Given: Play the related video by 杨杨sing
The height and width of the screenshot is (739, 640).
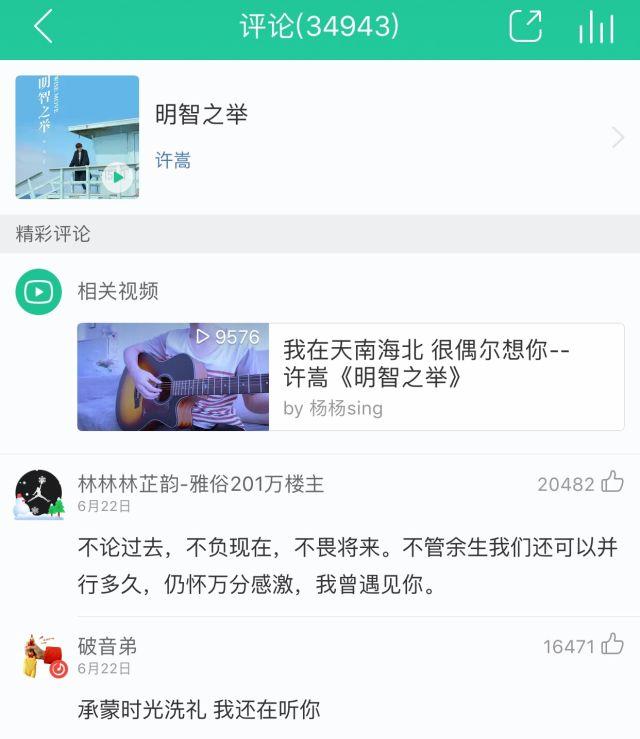Looking at the screenshot, I should (173, 377).
